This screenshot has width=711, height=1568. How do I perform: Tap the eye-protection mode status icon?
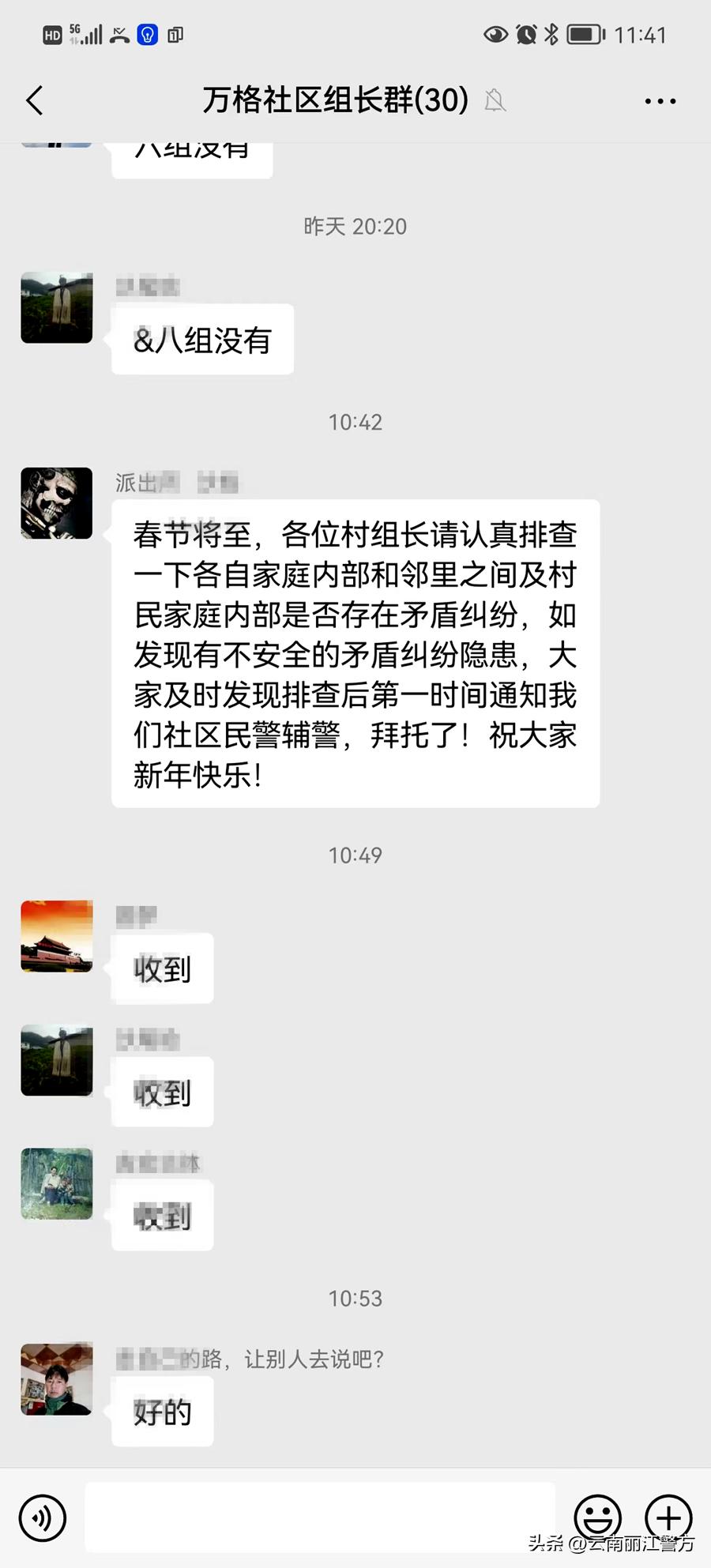point(496,34)
